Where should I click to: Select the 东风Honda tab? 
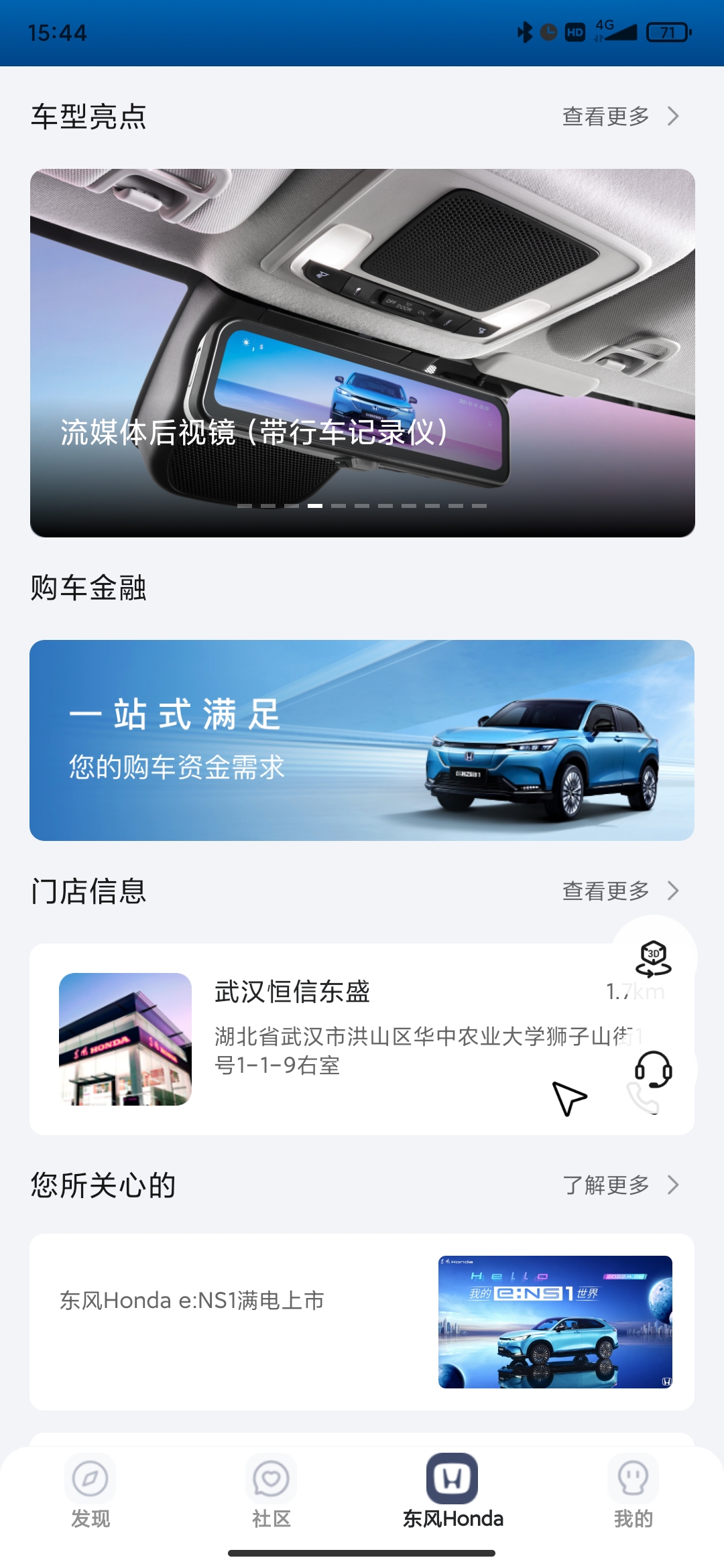click(452, 1491)
